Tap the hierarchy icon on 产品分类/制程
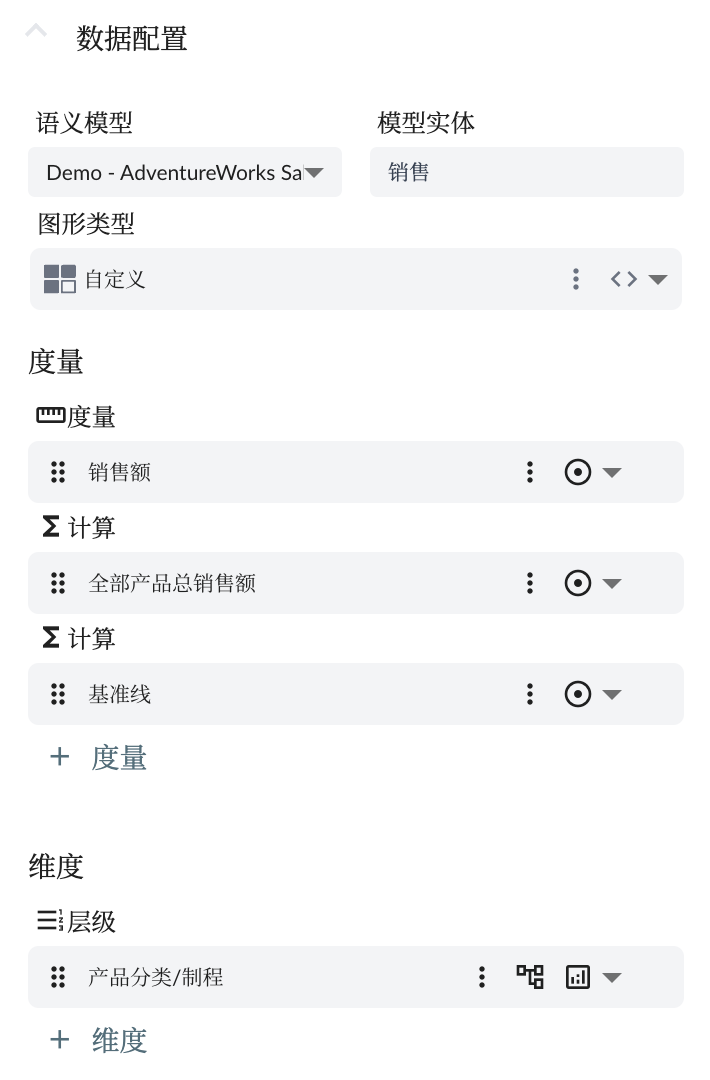710x1080 pixels. click(530, 977)
